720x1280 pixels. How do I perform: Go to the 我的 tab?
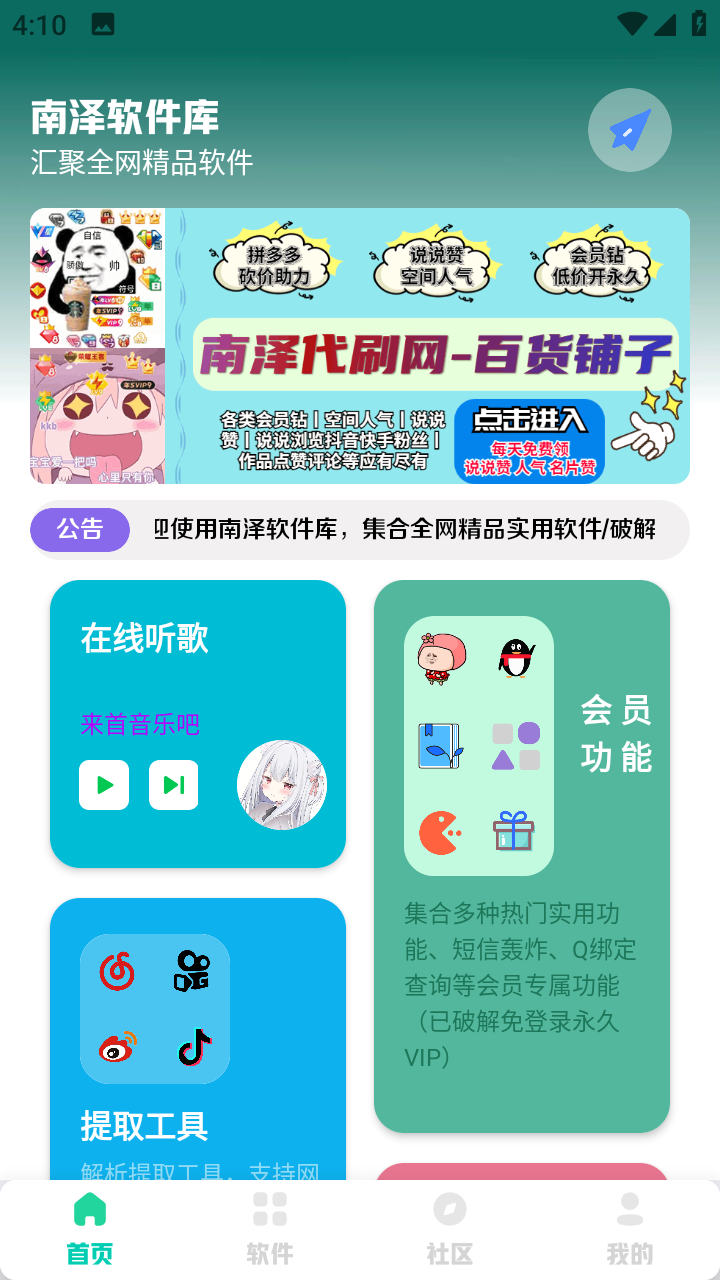click(x=629, y=1228)
